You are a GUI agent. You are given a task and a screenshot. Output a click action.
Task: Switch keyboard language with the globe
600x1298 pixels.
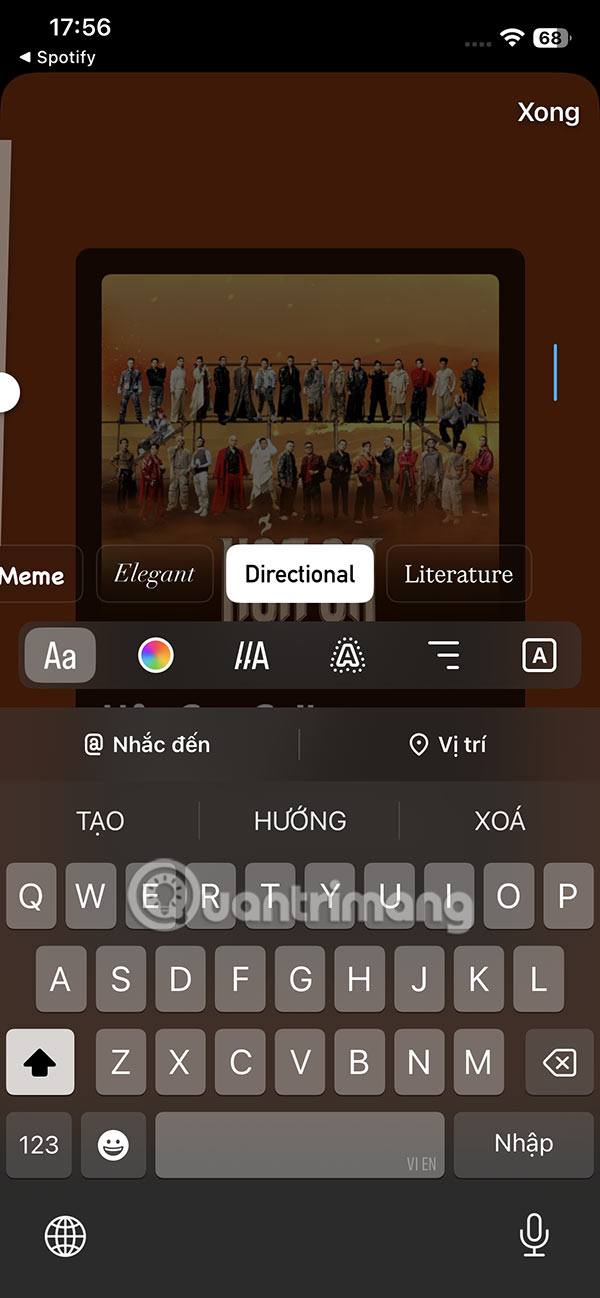(66, 1237)
